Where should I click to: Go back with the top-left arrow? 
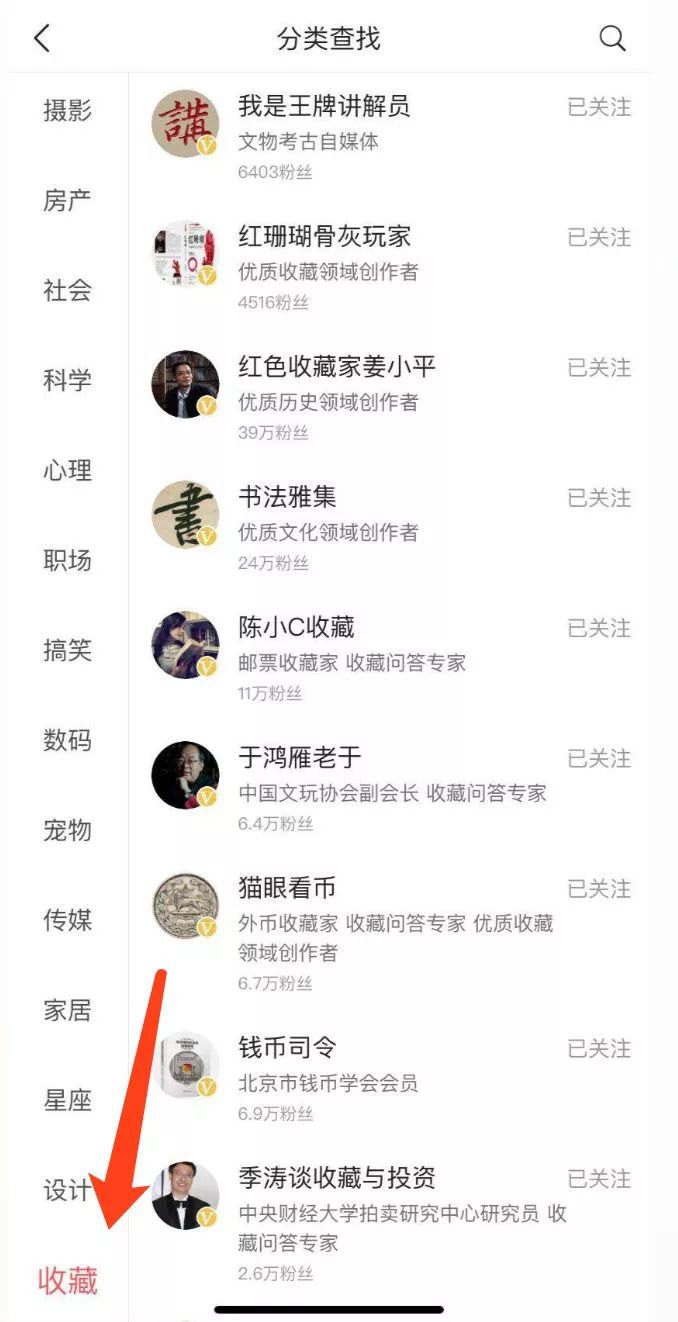[x=41, y=39]
